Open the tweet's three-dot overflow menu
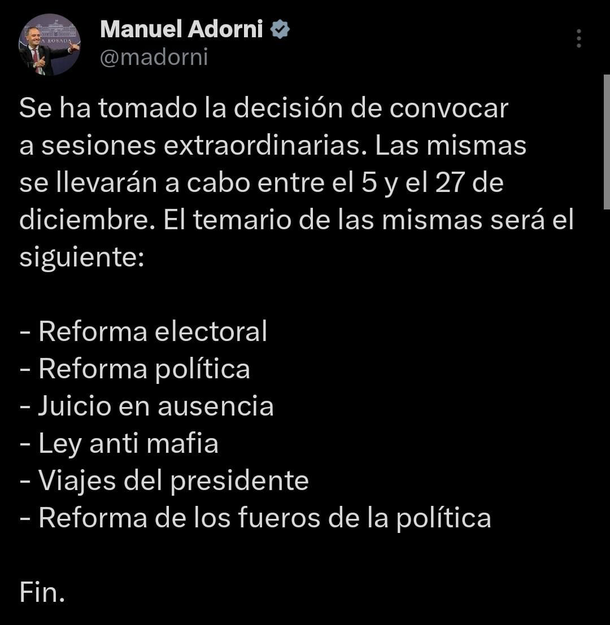Screen dimensions: 610x625 (x=579, y=39)
